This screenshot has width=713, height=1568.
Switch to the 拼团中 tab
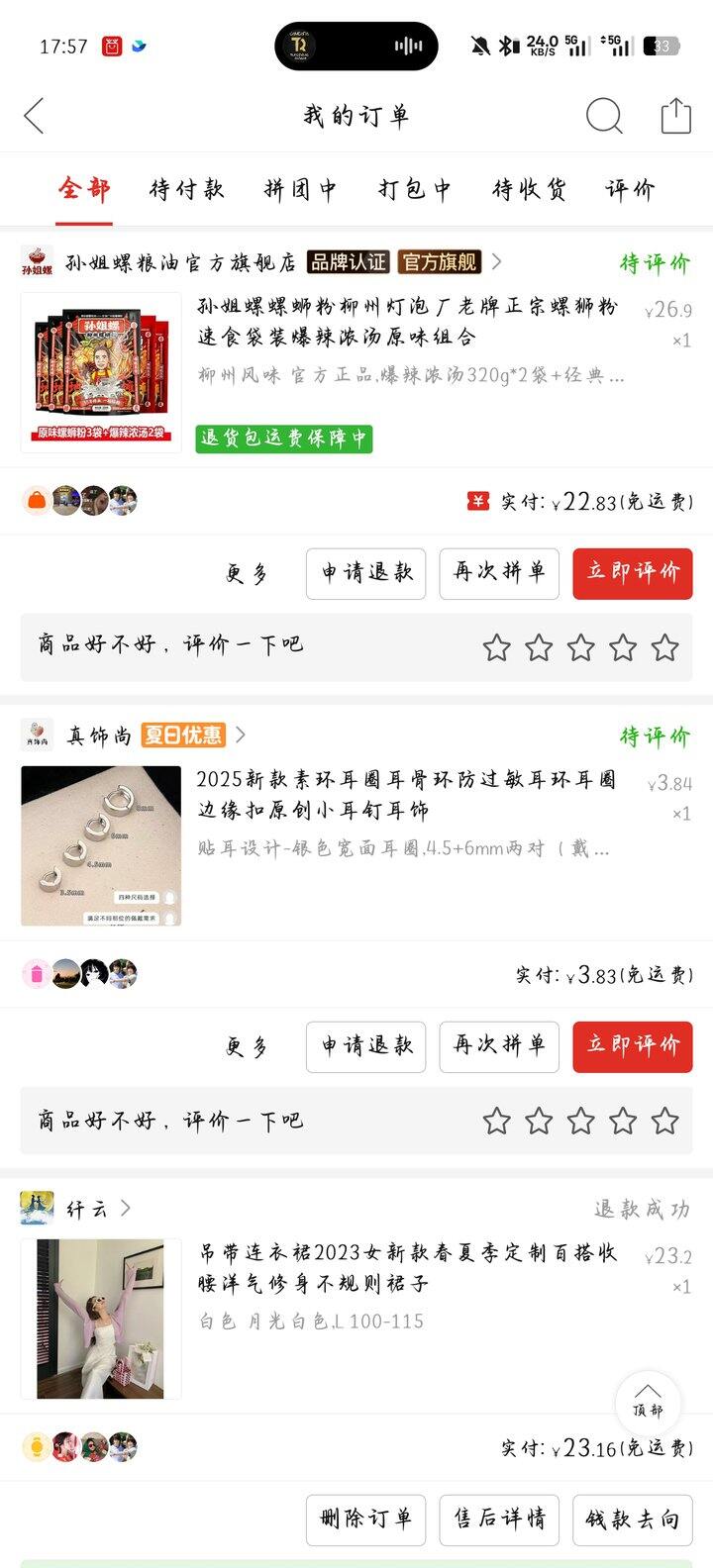click(x=300, y=189)
